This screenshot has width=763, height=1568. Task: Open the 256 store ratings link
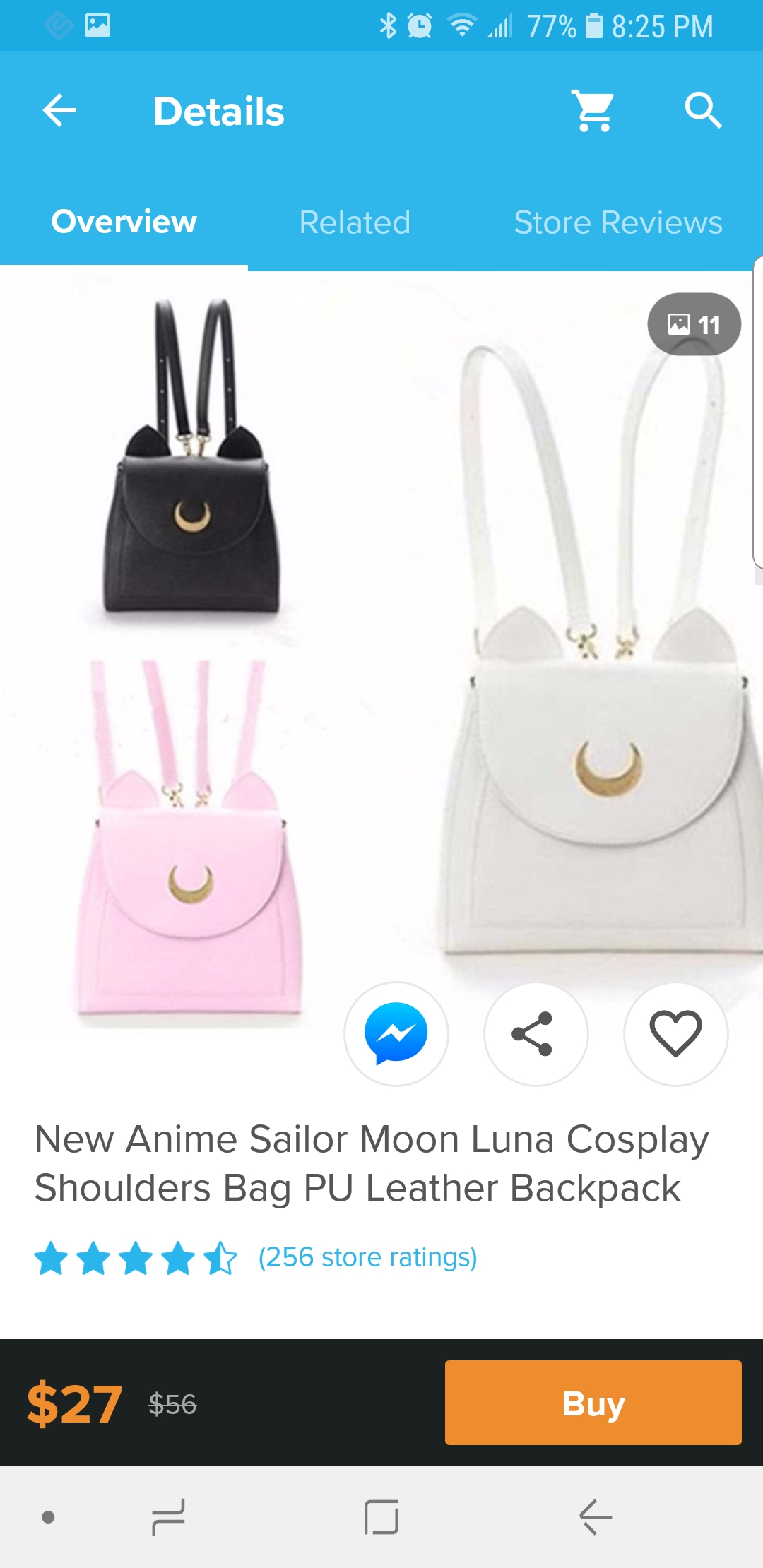367,1257
